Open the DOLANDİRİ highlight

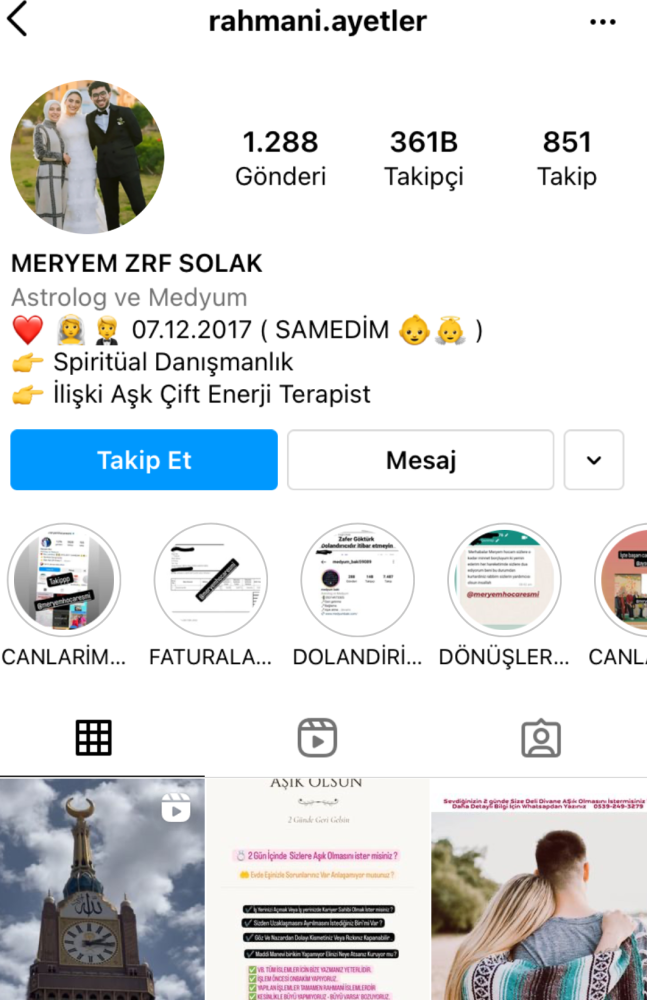(358, 580)
